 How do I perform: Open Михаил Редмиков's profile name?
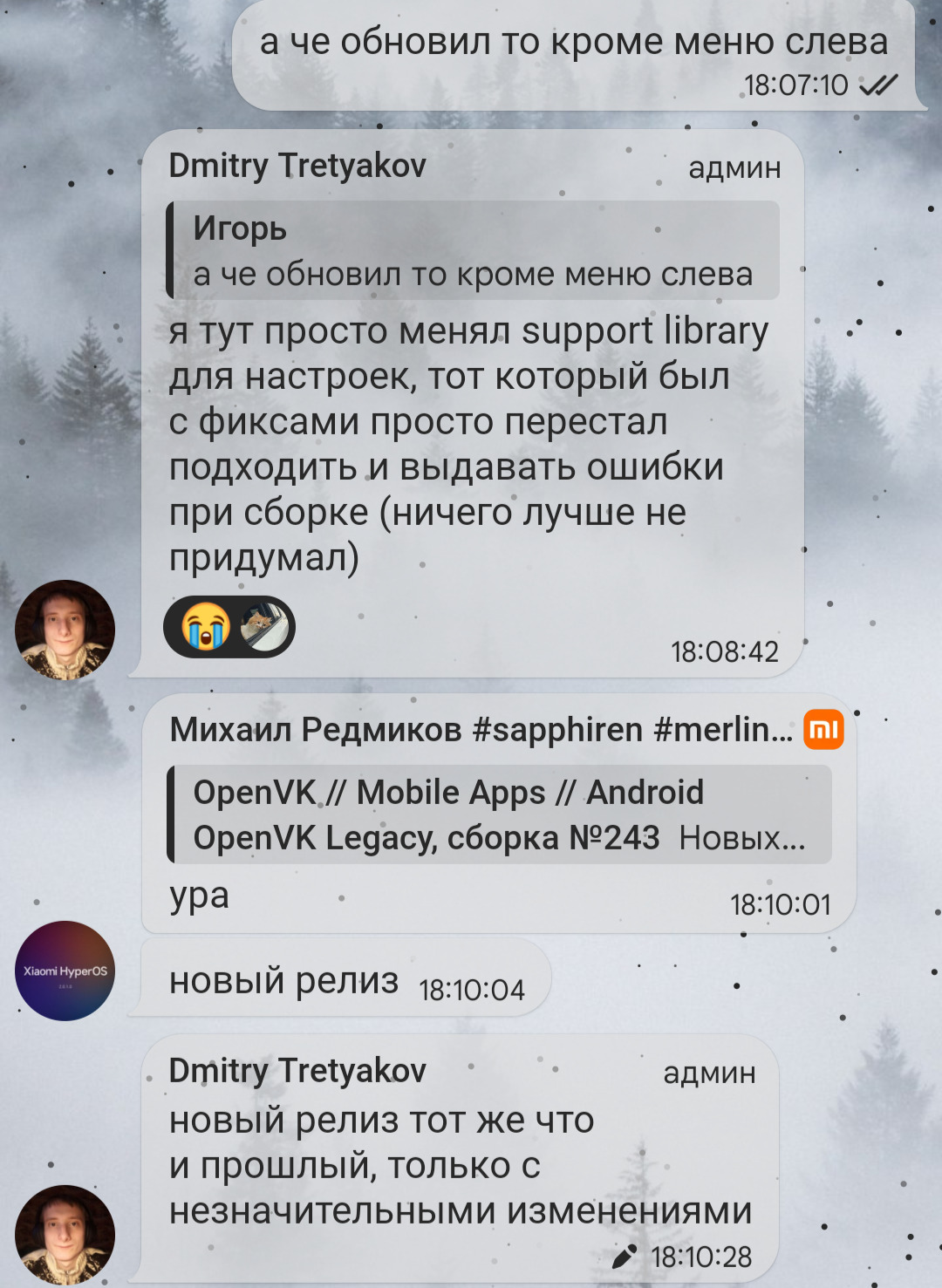tap(315, 730)
